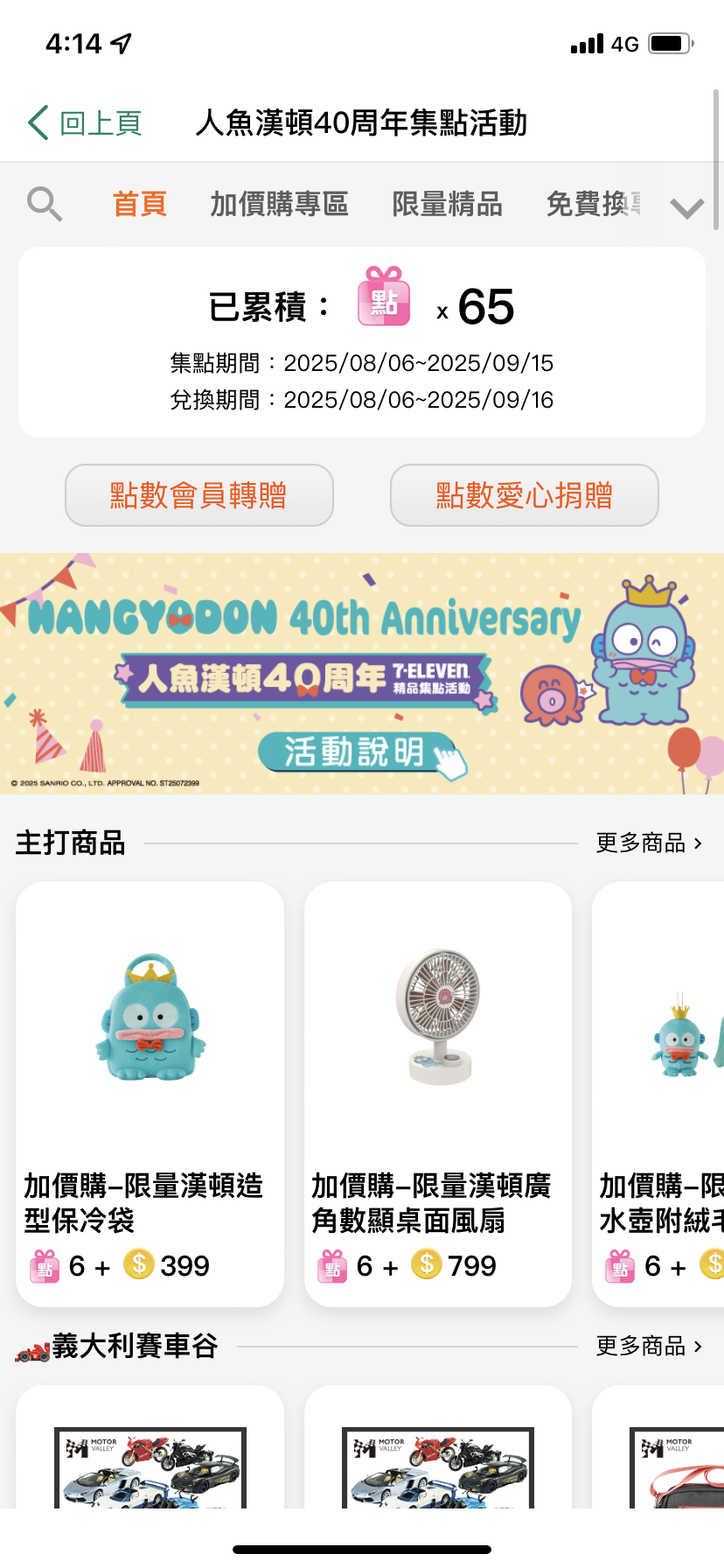
Task: Open the search magnifier icon
Action: coord(45,204)
